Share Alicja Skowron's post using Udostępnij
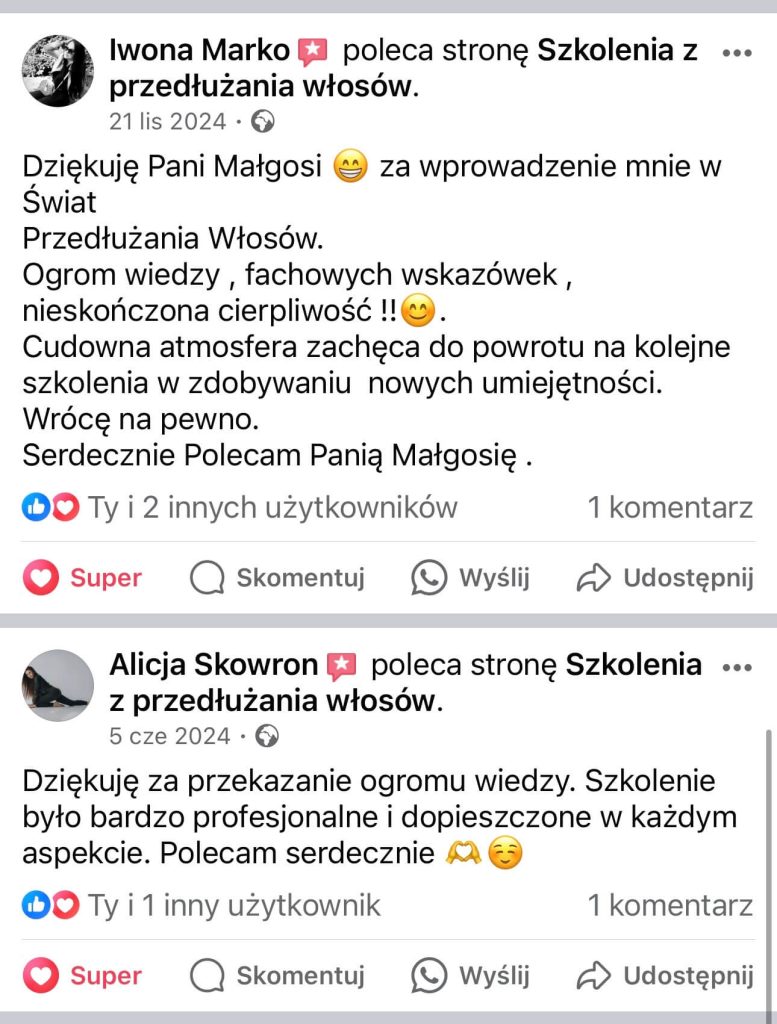 coord(664,976)
